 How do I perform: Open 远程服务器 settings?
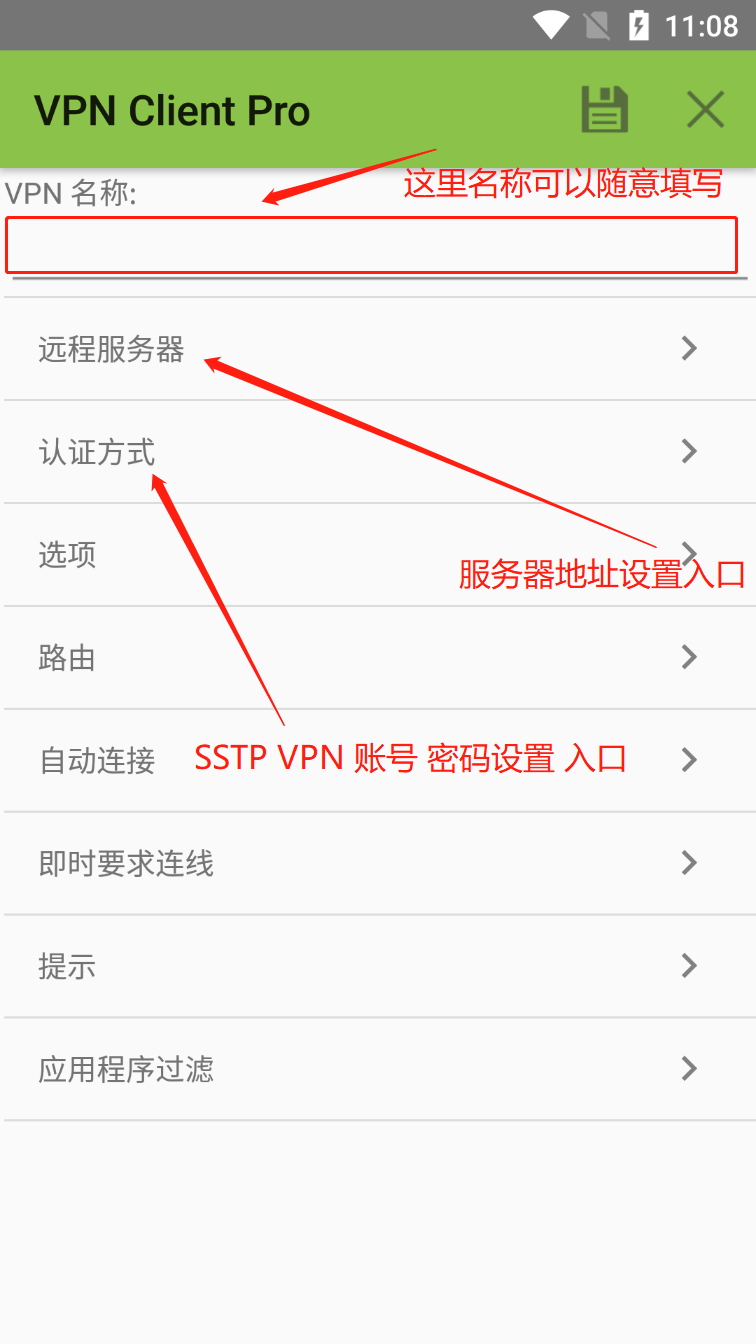(x=378, y=349)
